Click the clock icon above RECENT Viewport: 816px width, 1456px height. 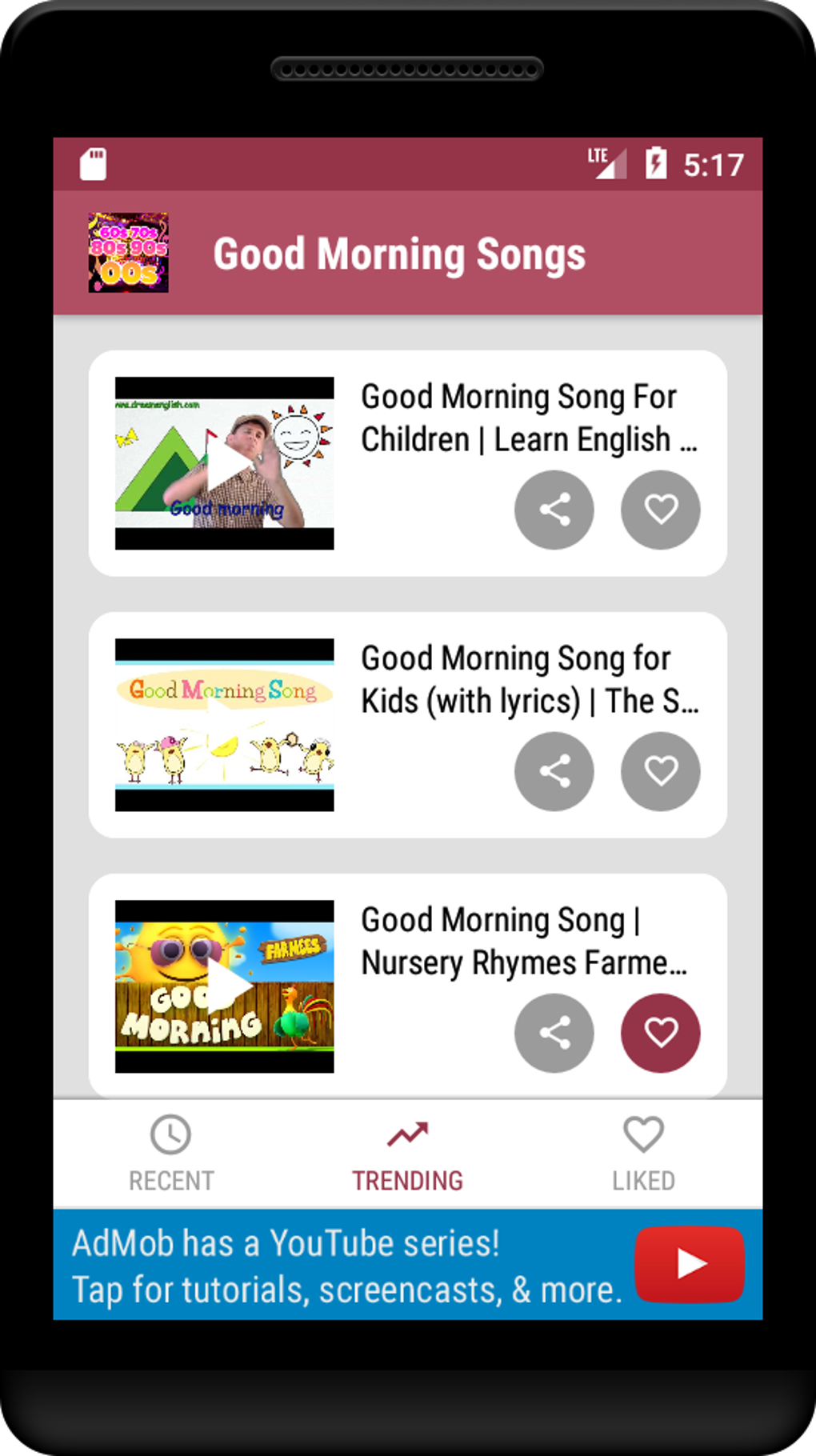point(170,1134)
